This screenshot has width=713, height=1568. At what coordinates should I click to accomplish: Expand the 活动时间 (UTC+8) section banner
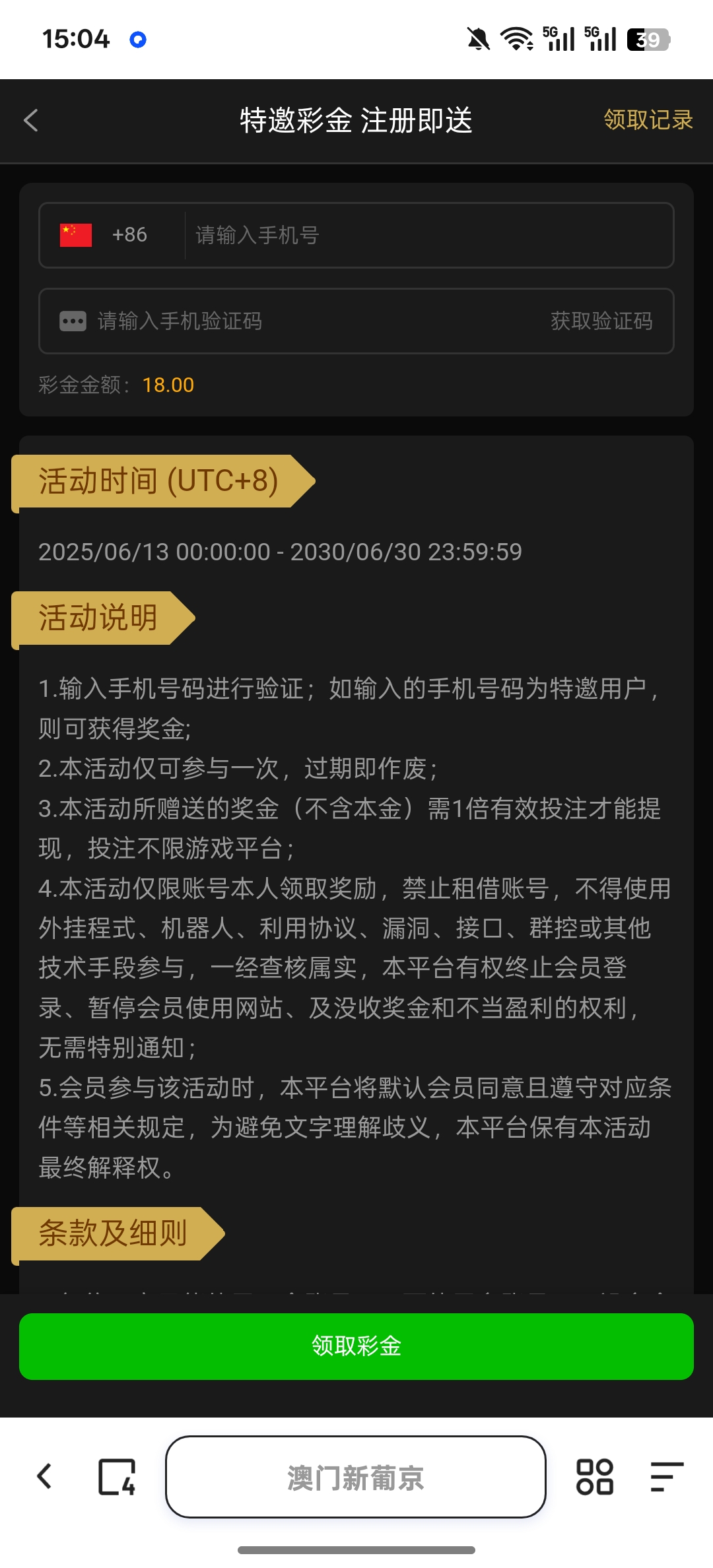(158, 480)
